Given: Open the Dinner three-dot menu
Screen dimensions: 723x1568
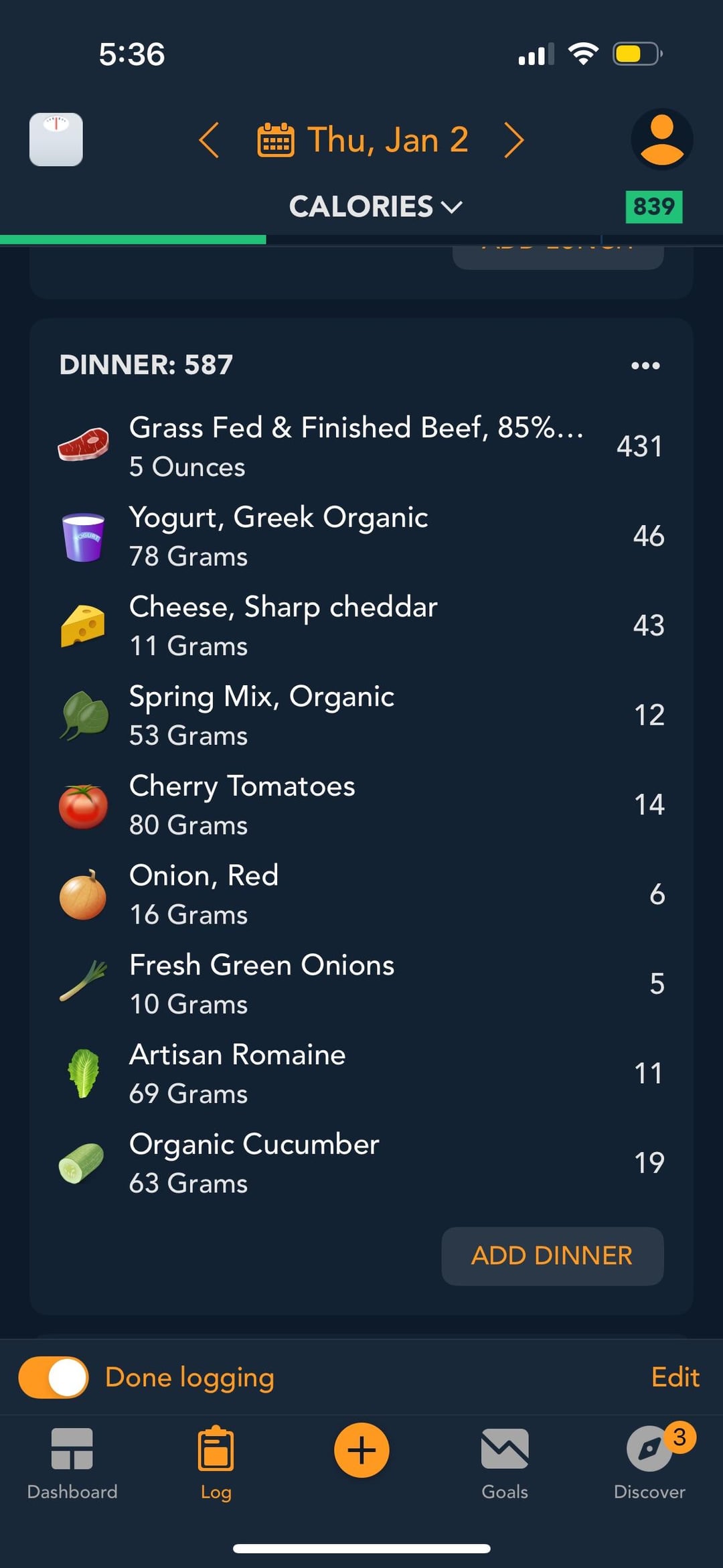Looking at the screenshot, I should tap(645, 366).
